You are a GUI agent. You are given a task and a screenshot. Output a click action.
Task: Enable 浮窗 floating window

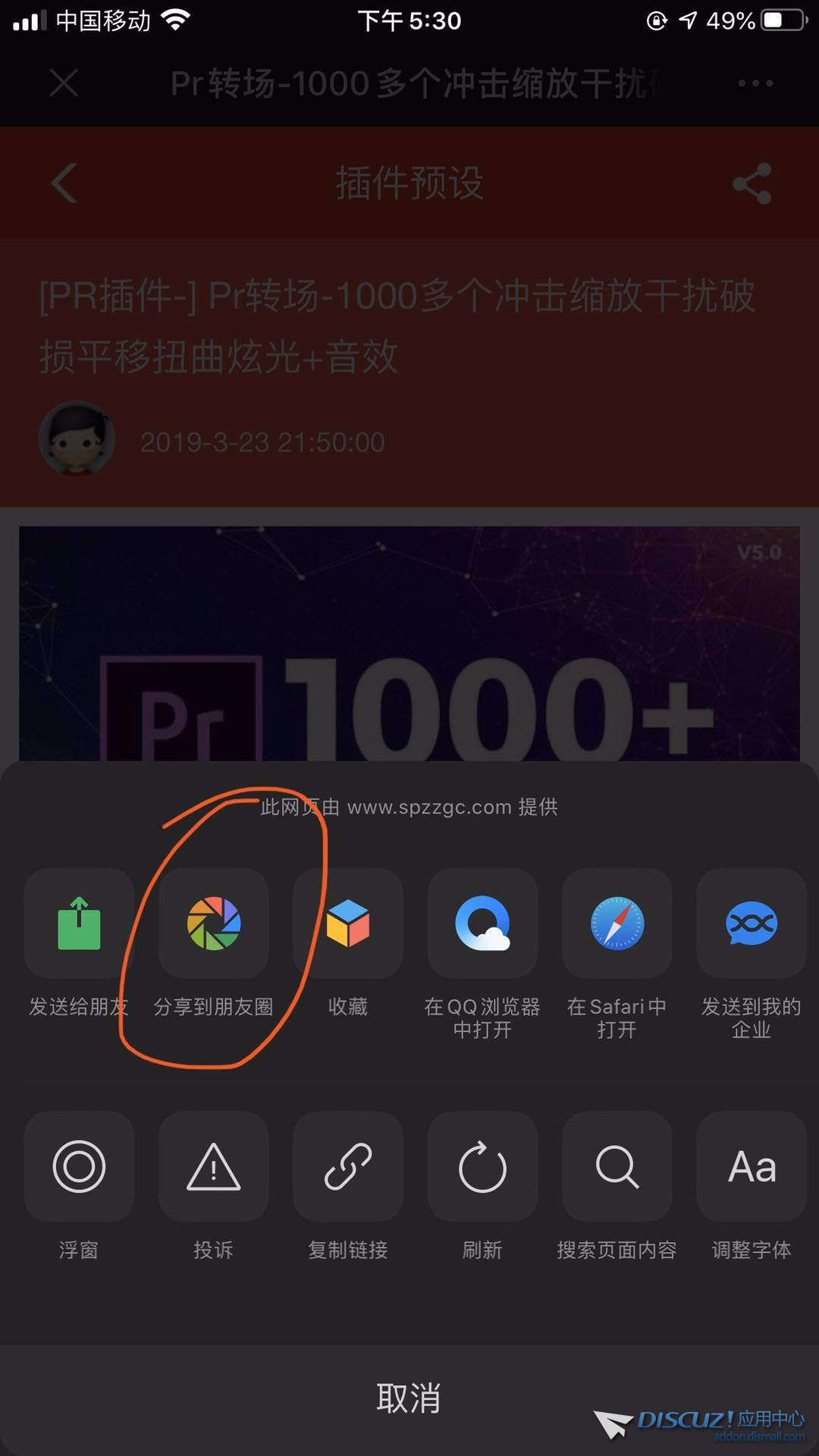coord(79,1166)
